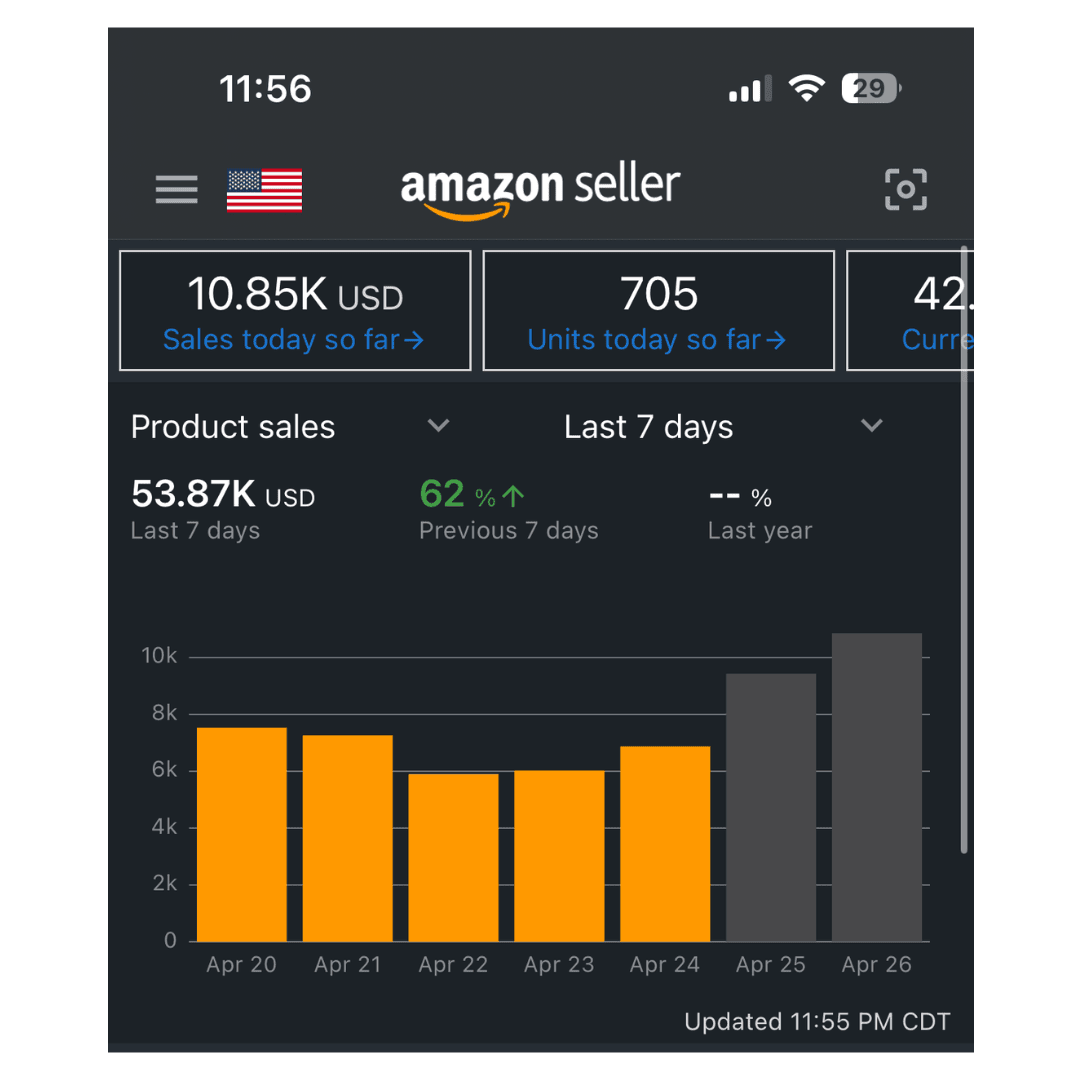Select the Apr 20 bar in chart
The width and height of the screenshot is (1080, 1080).
point(242,834)
